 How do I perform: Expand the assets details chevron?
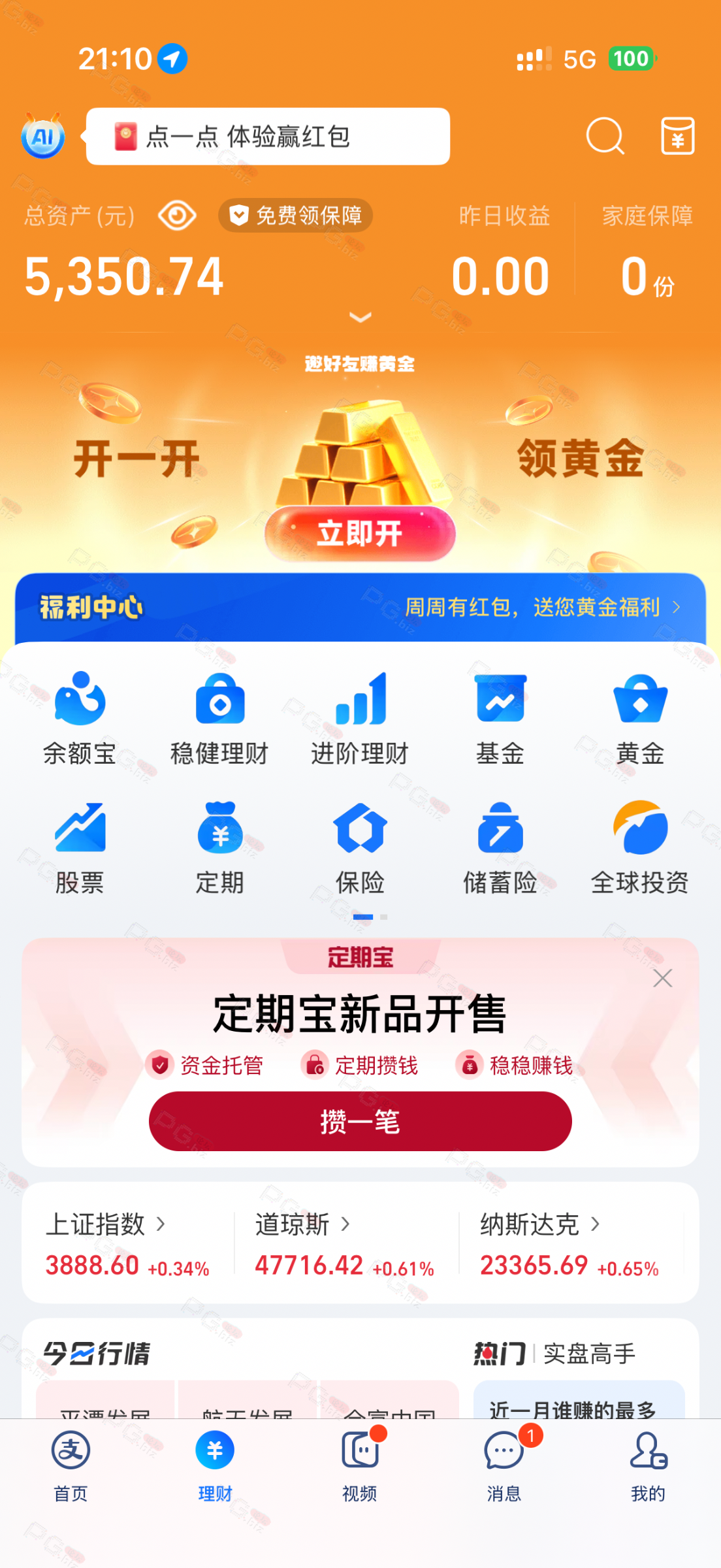pos(360,318)
